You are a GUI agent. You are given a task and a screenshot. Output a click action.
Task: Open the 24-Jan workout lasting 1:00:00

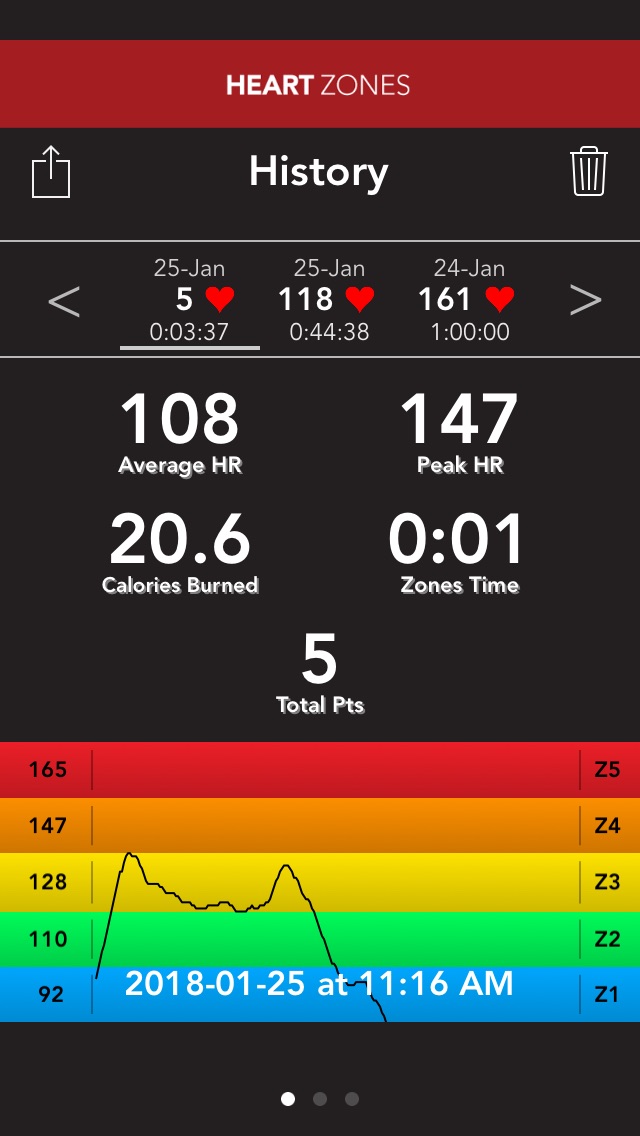[469, 300]
